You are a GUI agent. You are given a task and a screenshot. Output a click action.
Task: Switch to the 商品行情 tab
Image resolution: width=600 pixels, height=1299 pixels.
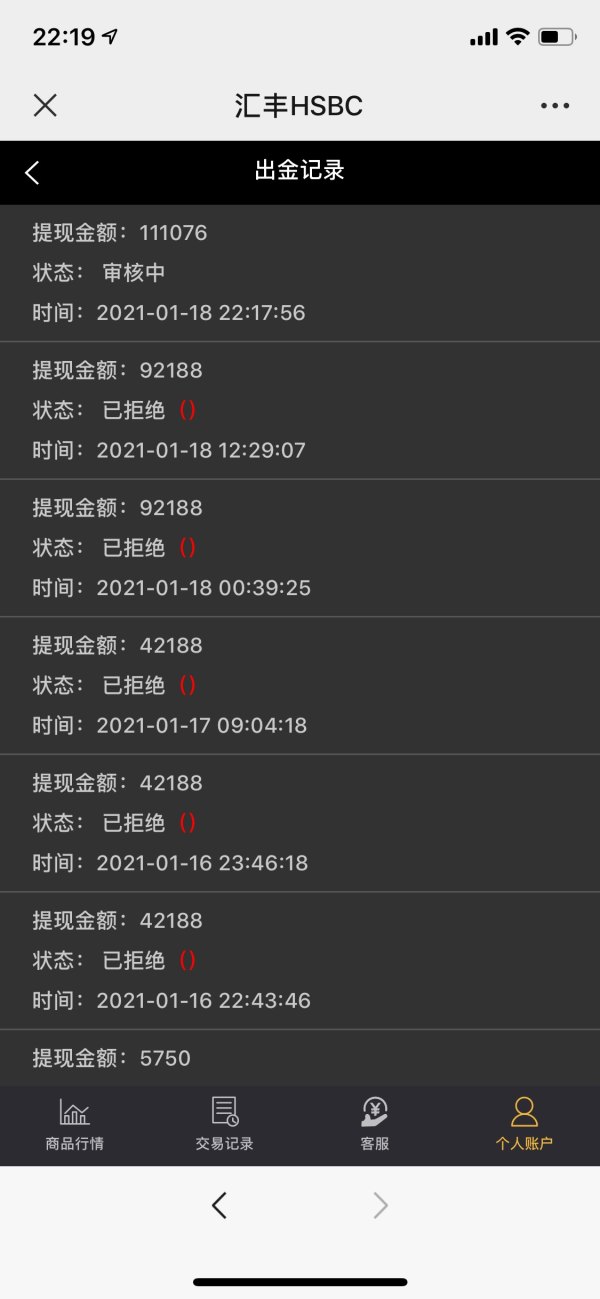tap(74, 1123)
